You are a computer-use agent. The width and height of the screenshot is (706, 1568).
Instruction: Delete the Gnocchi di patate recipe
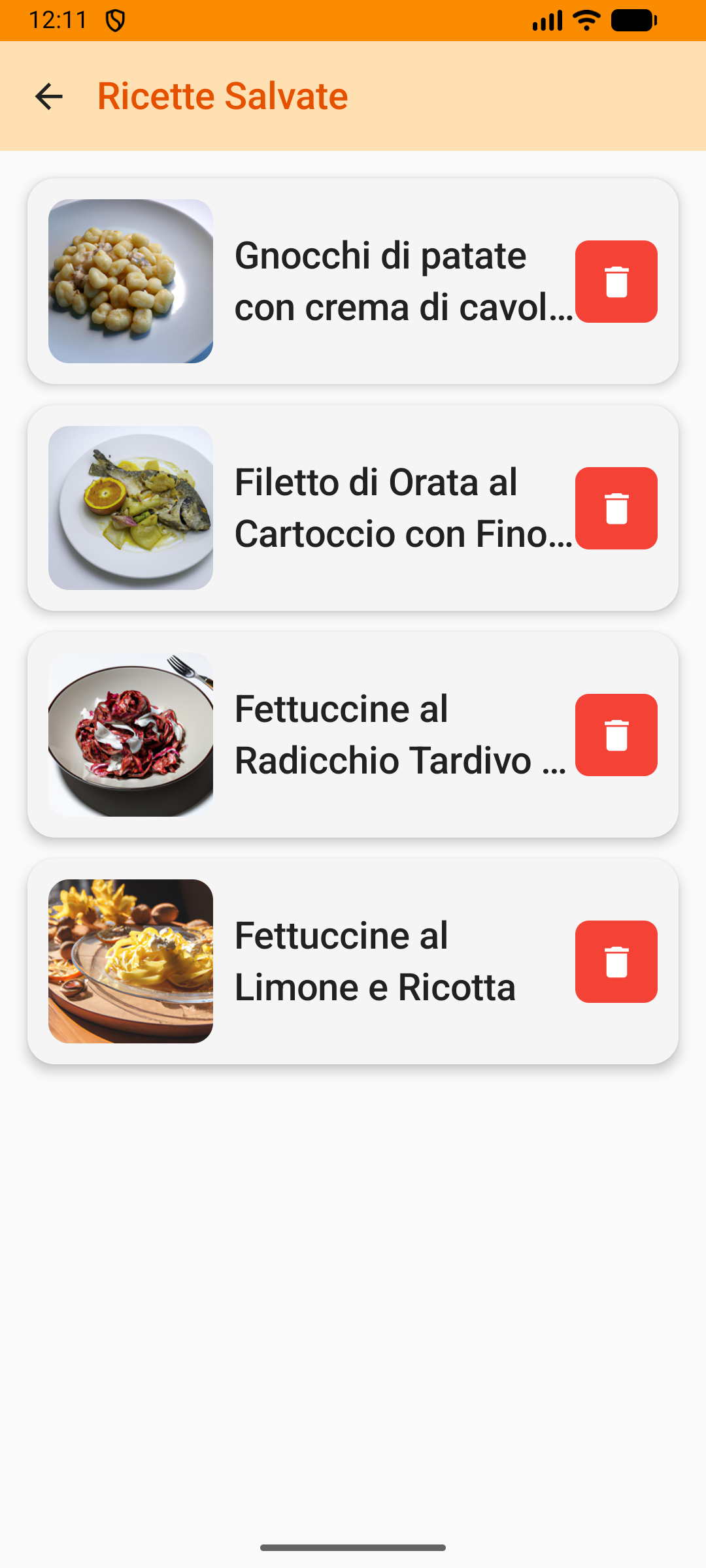tap(616, 282)
